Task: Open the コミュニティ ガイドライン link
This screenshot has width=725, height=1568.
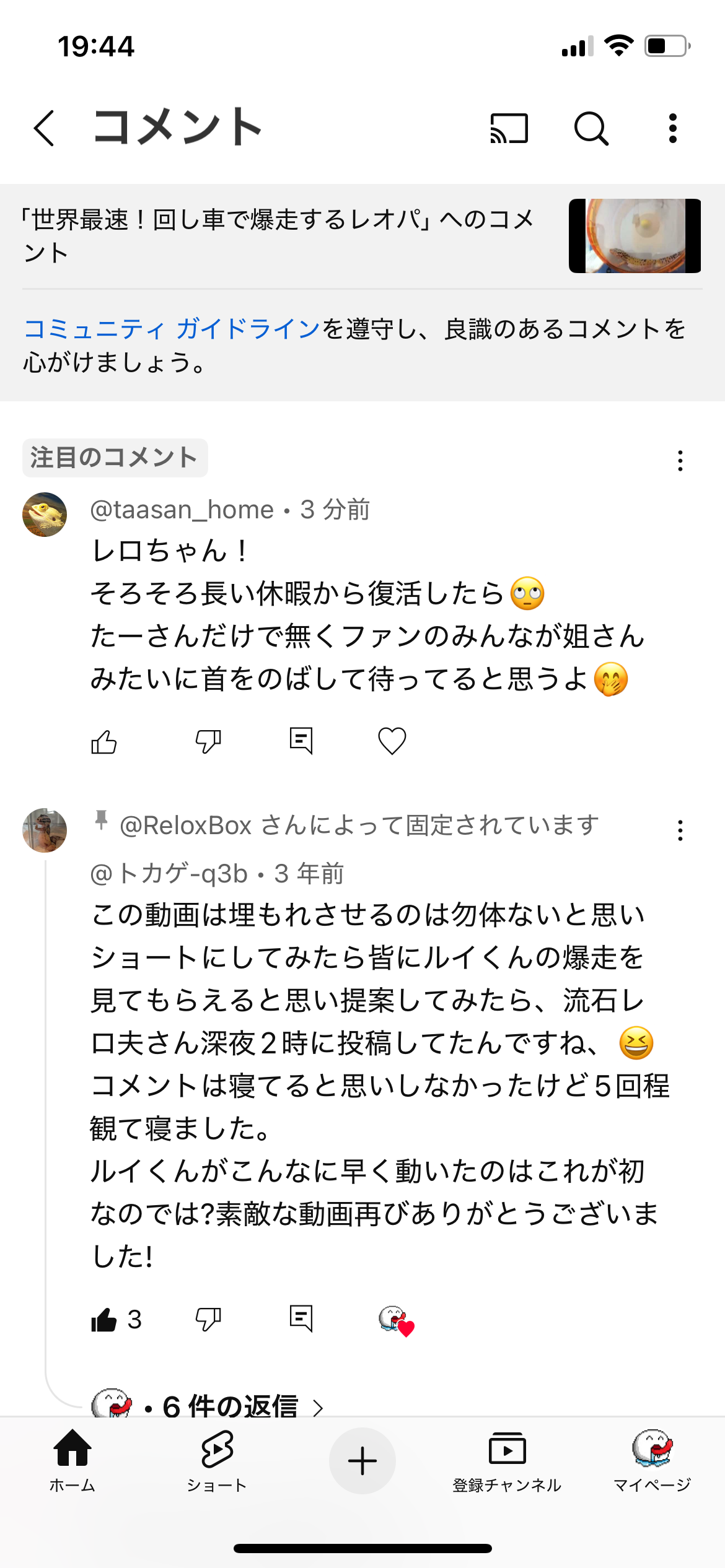Action: pos(172,329)
